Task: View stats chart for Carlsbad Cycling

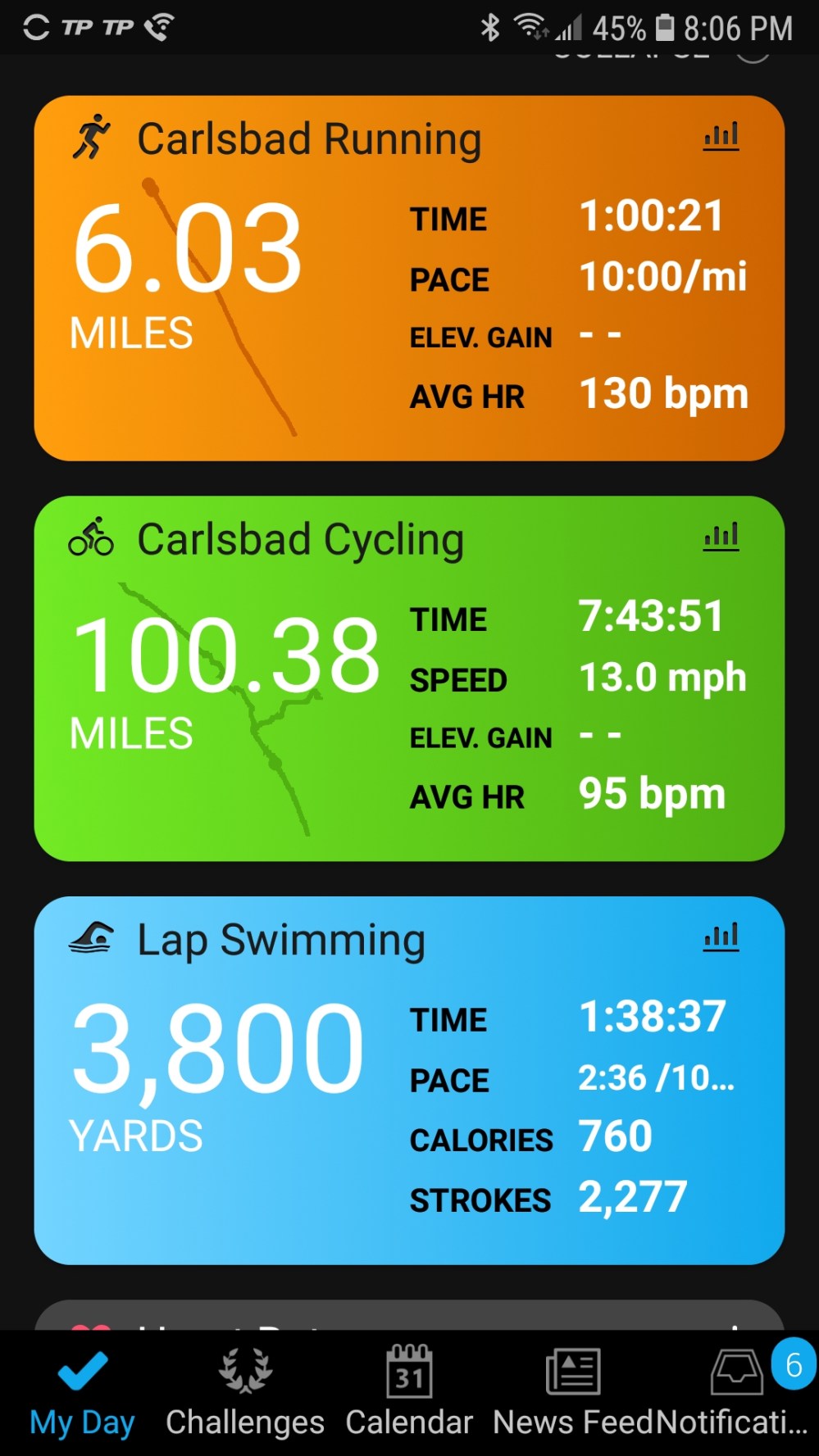Action: pos(721,537)
